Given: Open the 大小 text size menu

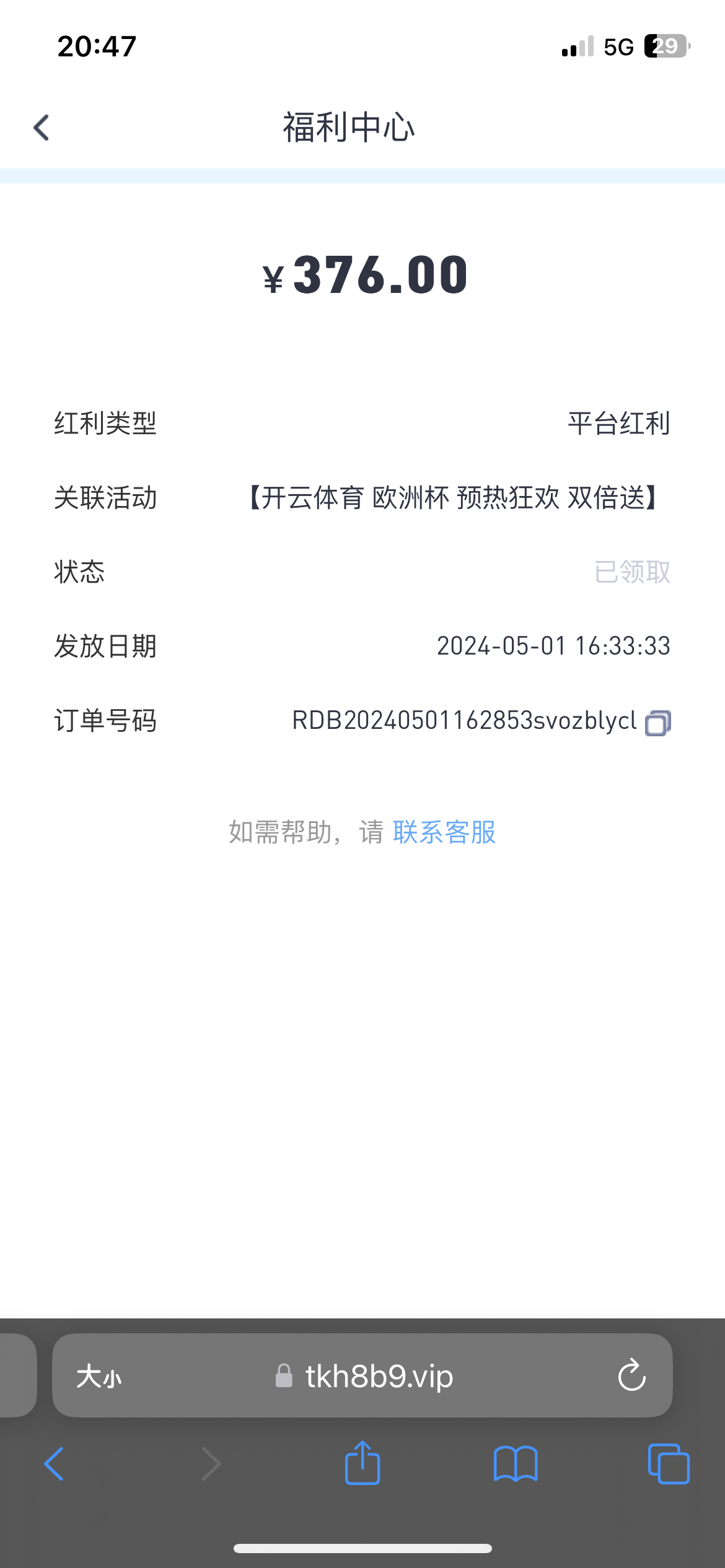Looking at the screenshot, I should [x=99, y=1377].
